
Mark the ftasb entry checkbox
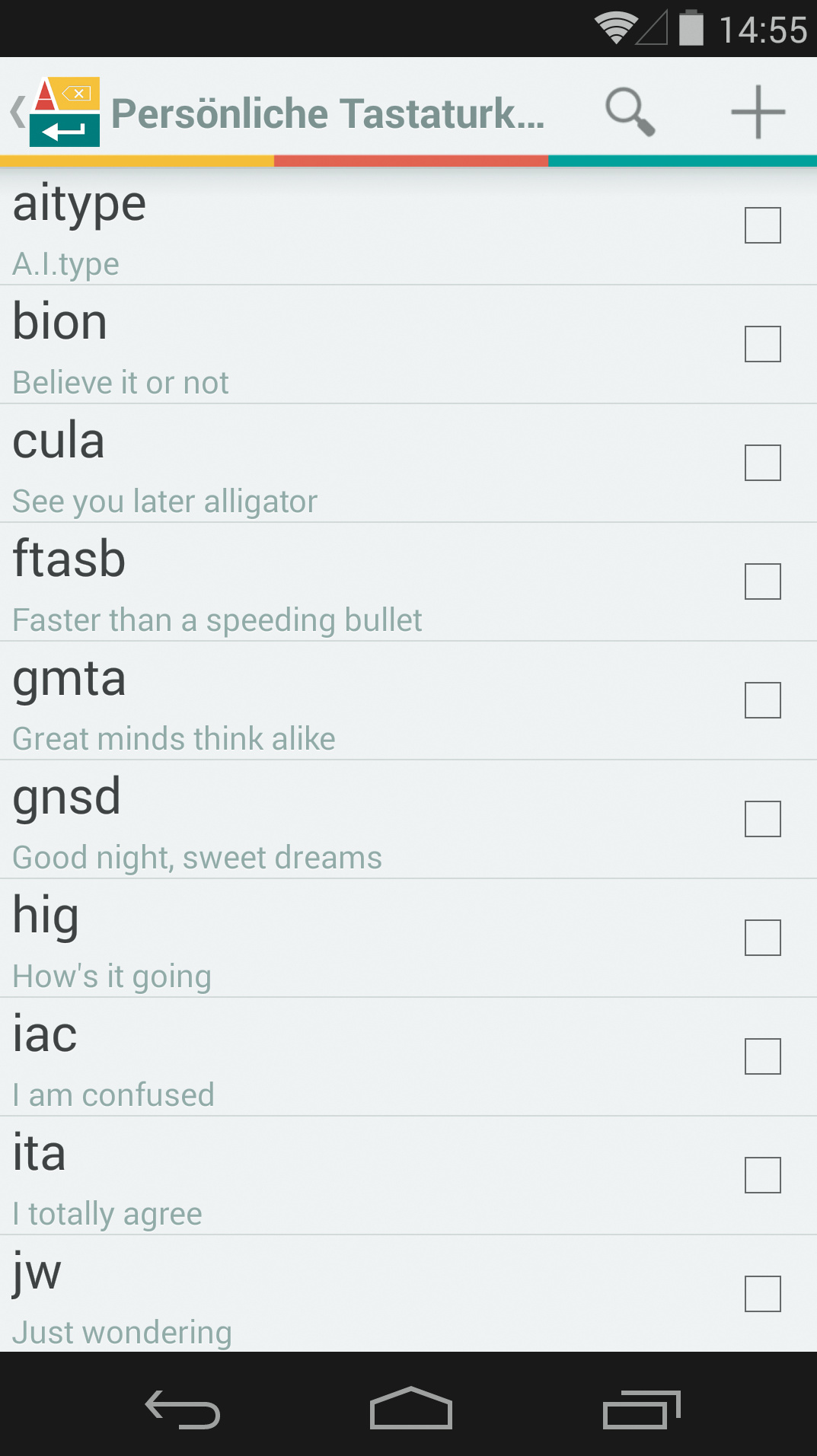[x=762, y=581]
